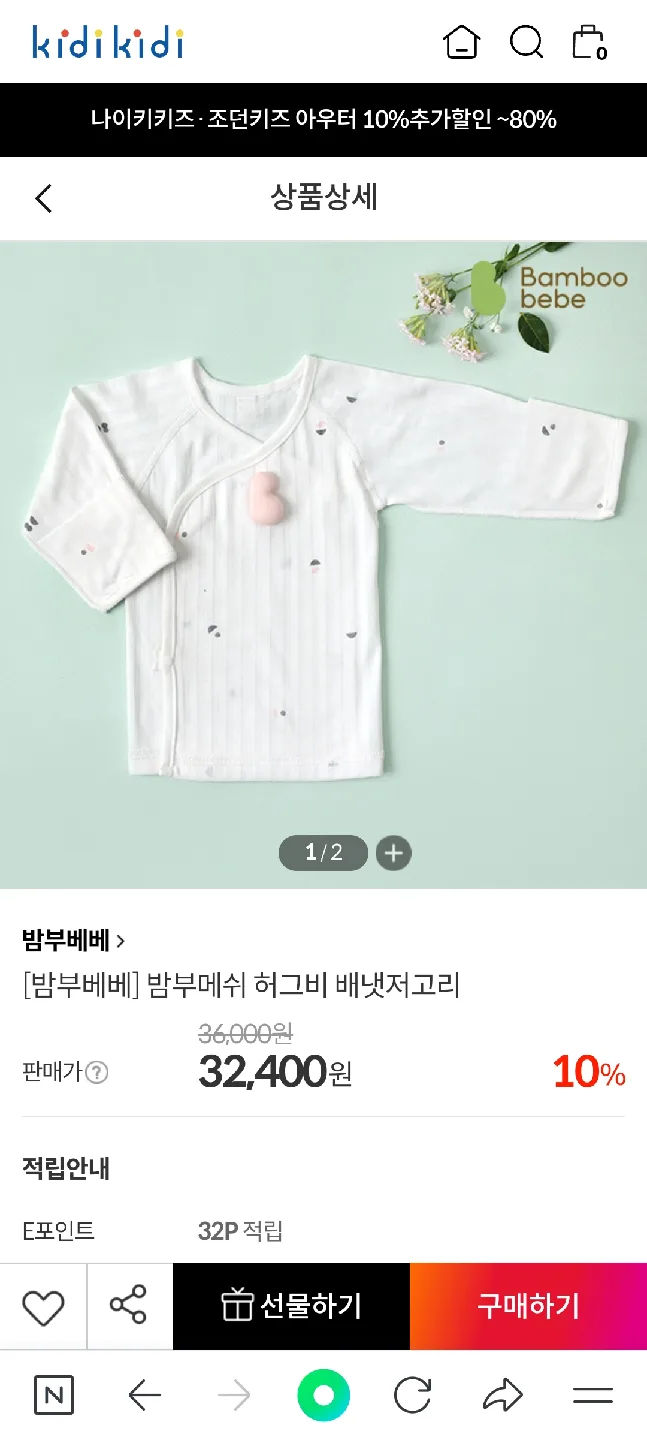
Task: Open the shopping cart
Action: click(589, 43)
